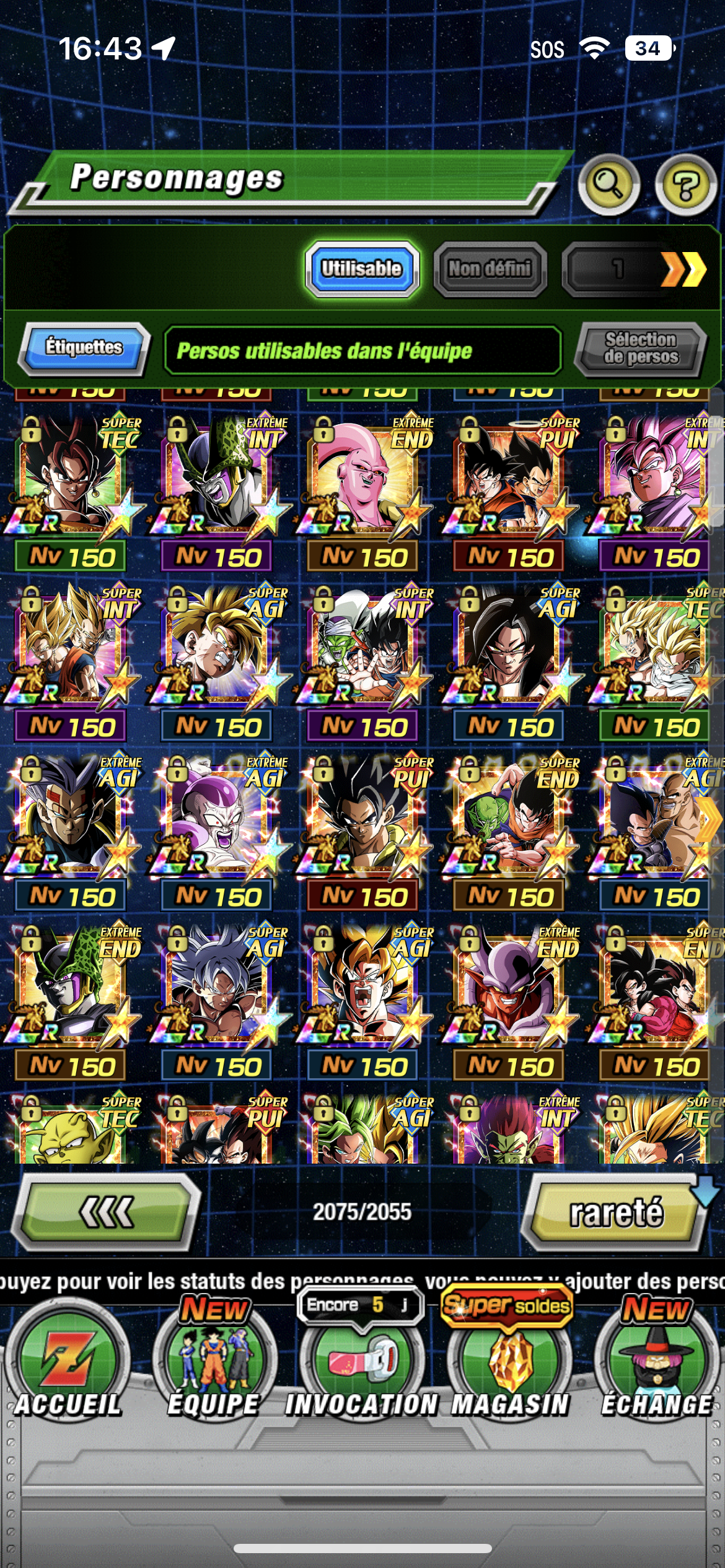The width and height of the screenshot is (725, 1568).
Task: Select the Utilisable filter button
Action: 362,269
